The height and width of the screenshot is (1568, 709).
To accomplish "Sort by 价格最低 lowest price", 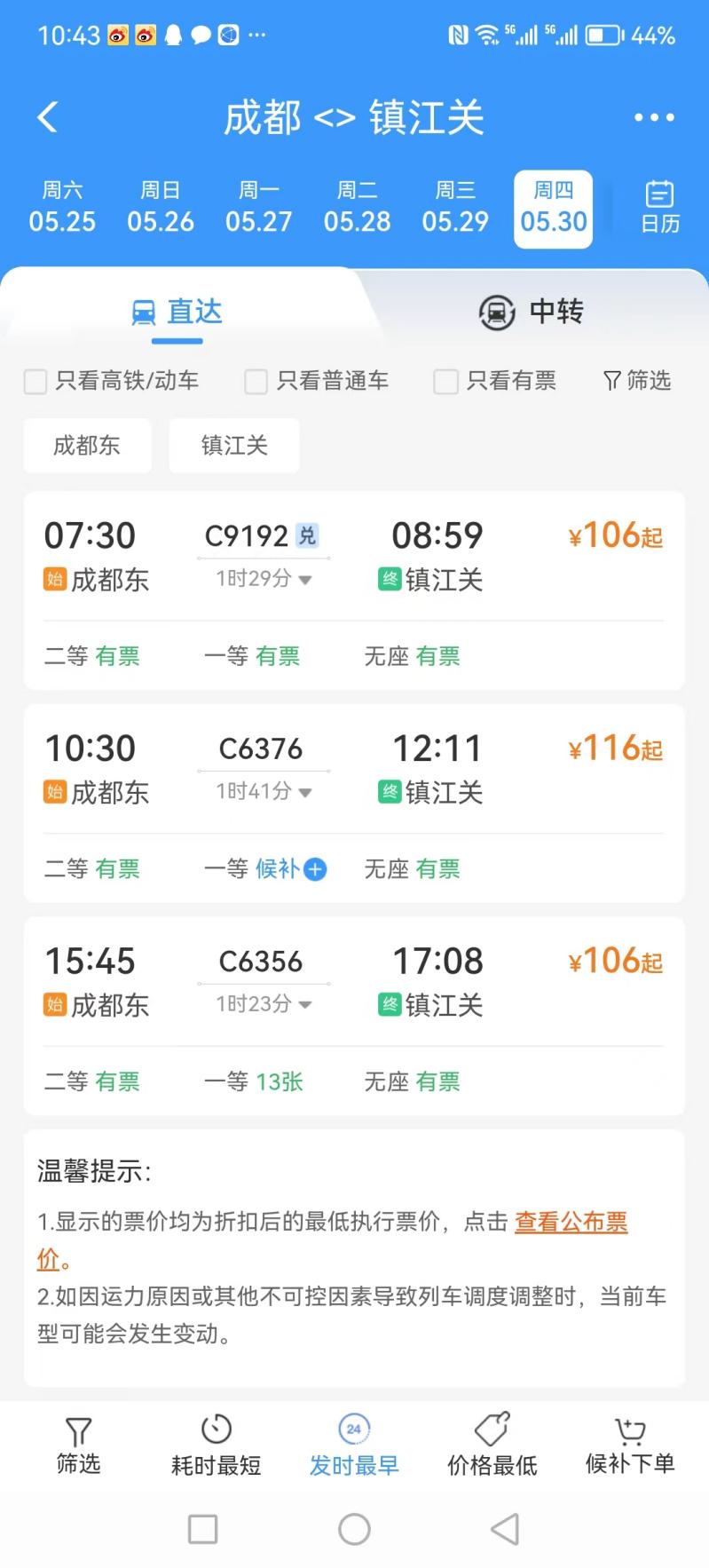I will click(492, 1446).
